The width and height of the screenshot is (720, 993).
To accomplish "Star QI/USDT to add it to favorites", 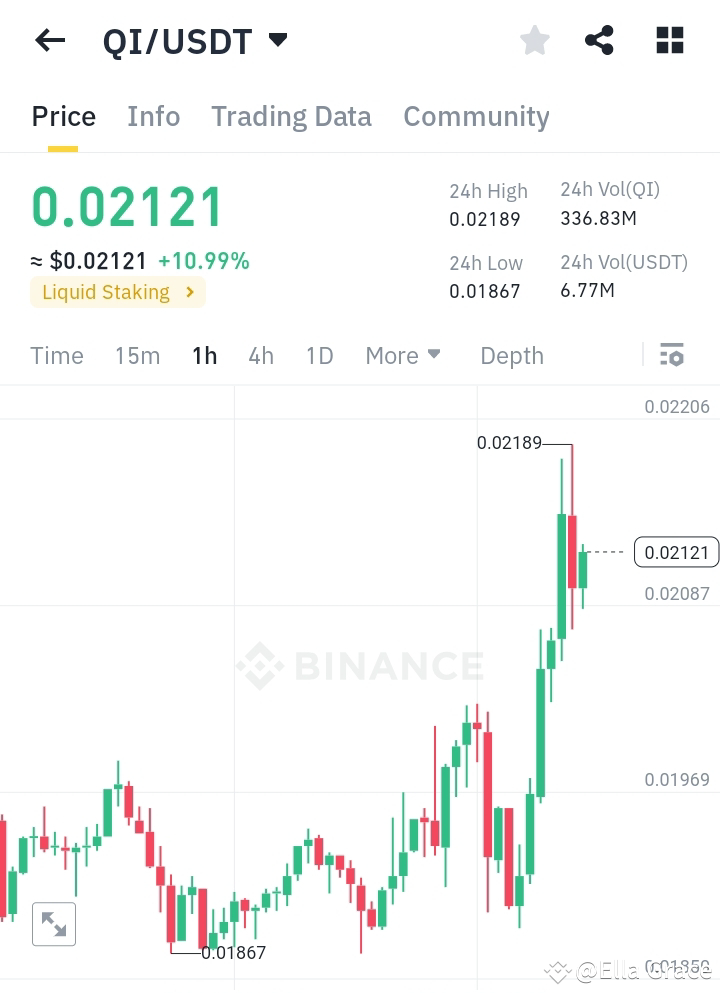I will tap(534, 40).
